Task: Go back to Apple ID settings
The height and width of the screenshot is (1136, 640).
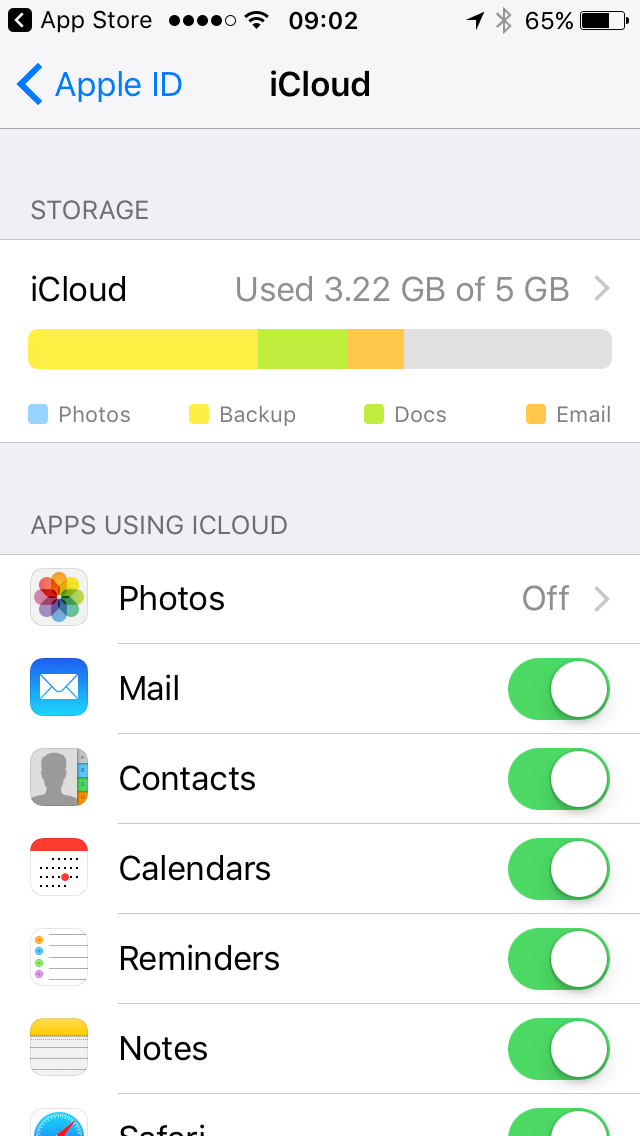Action: tap(99, 85)
